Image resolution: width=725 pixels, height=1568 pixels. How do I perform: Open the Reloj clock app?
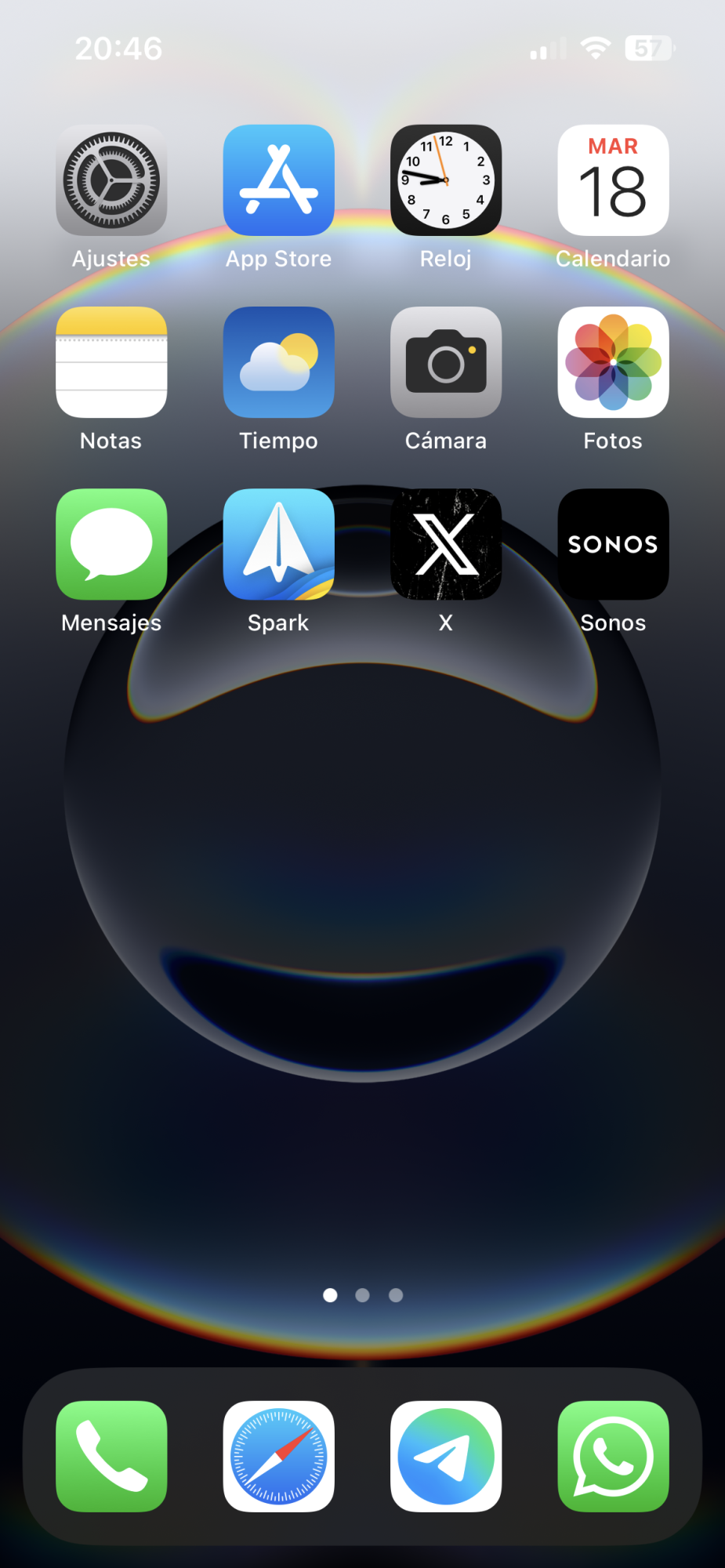coord(445,180)
